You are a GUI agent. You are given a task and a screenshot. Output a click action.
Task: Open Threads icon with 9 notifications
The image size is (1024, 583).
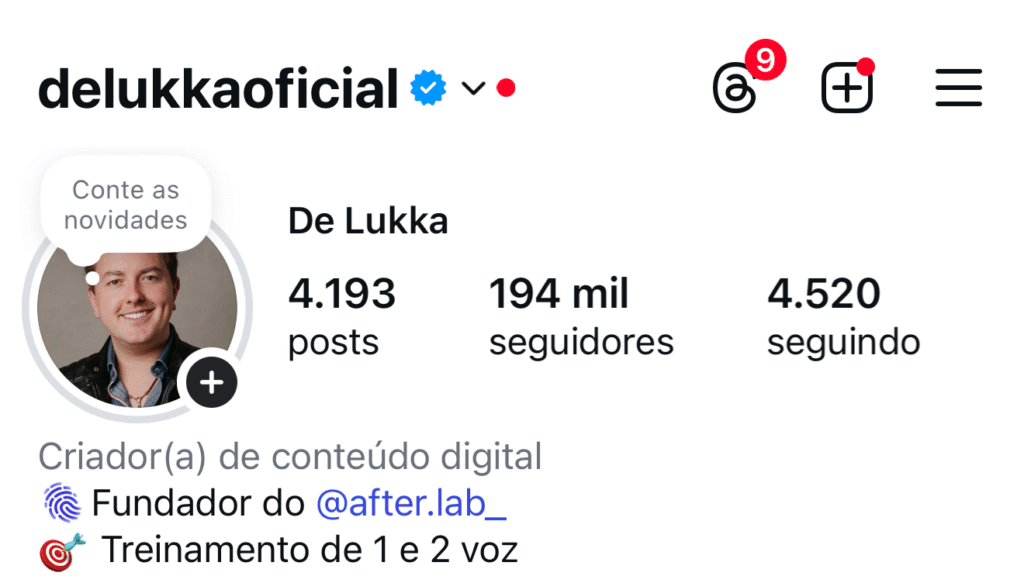734,89
